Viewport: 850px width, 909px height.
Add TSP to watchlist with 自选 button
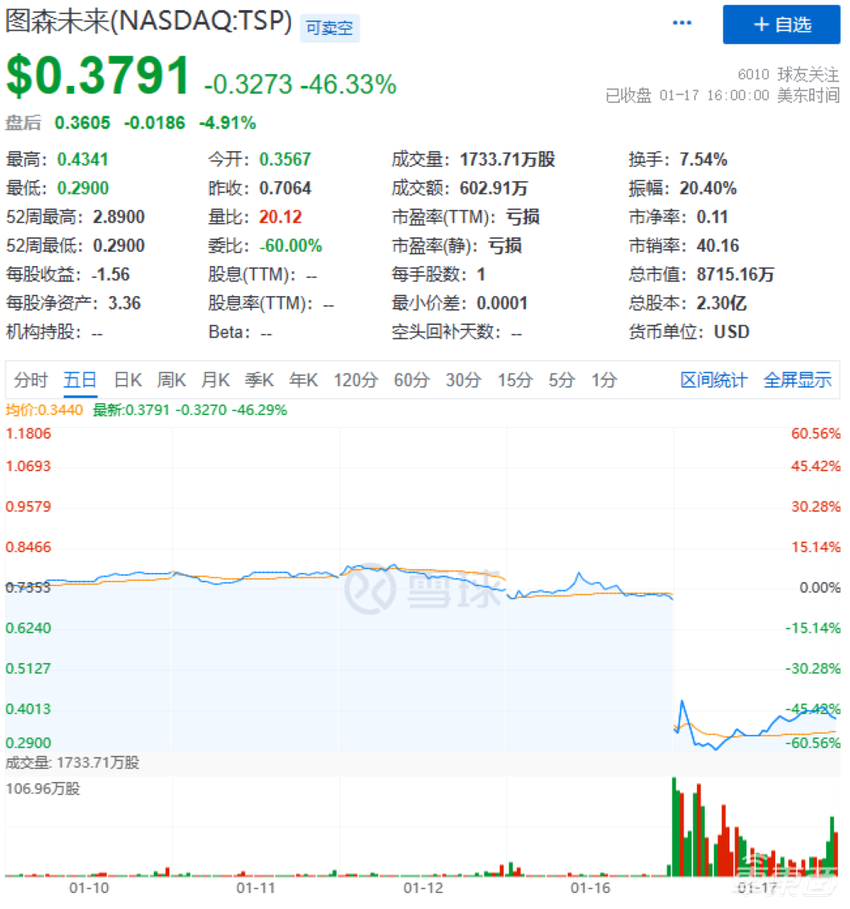click(781, 25)
